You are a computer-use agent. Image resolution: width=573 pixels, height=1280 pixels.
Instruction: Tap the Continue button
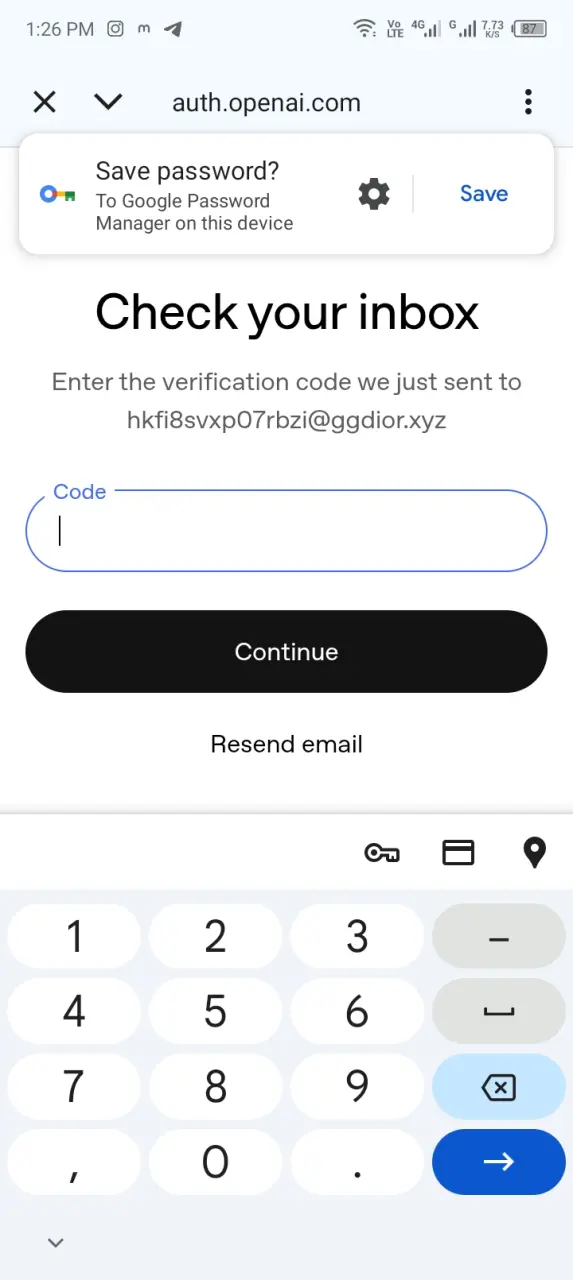coord(286,652)
